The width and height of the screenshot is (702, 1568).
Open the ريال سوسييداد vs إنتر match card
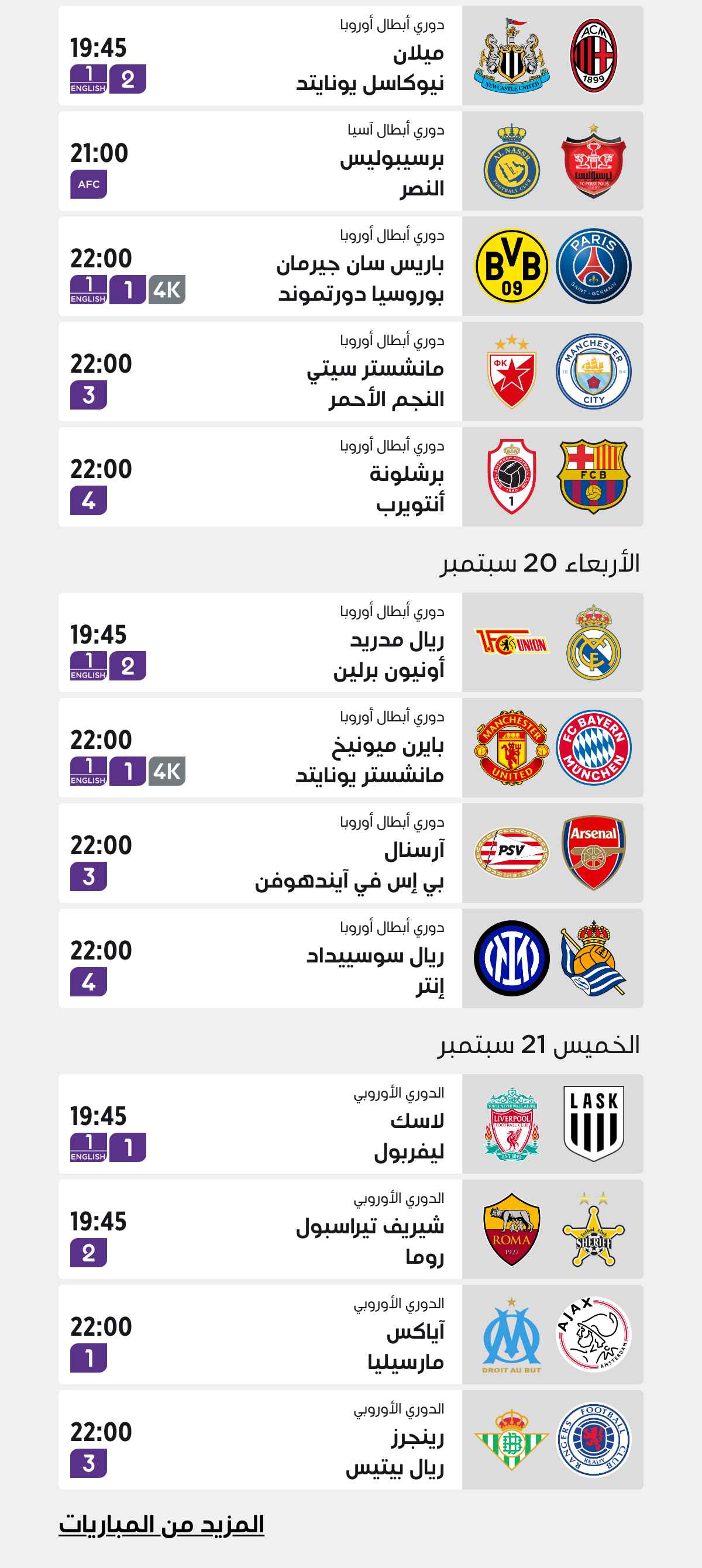tap(350, 963)
